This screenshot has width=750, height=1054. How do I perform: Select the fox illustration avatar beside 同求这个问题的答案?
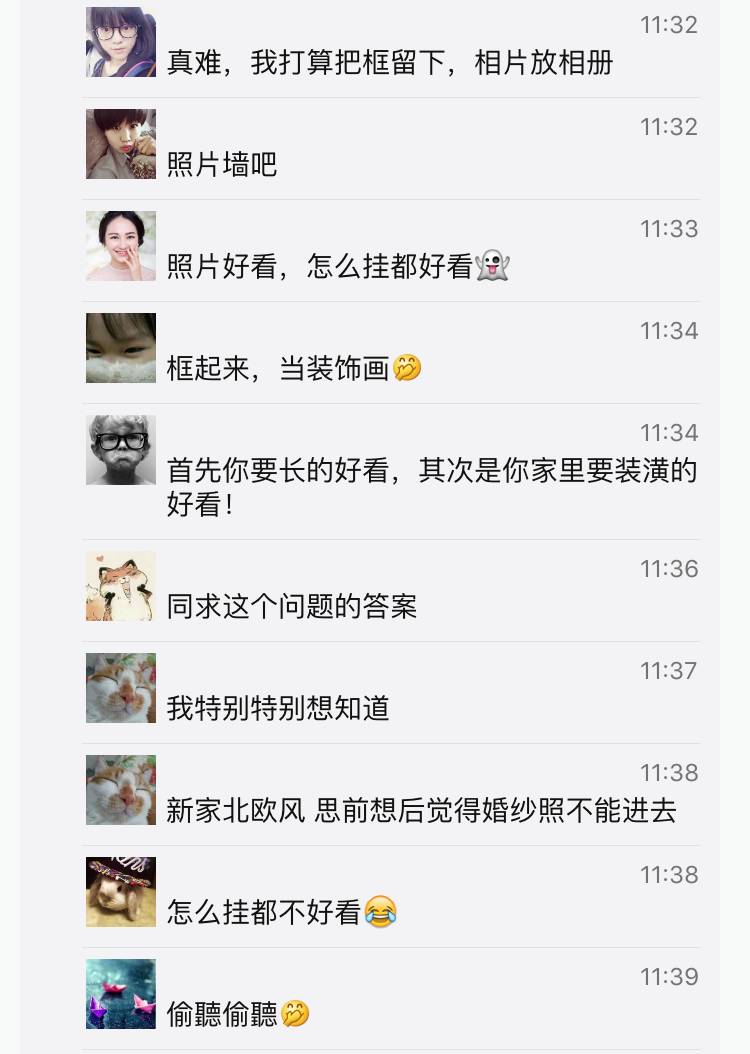(x=120, y=586)
